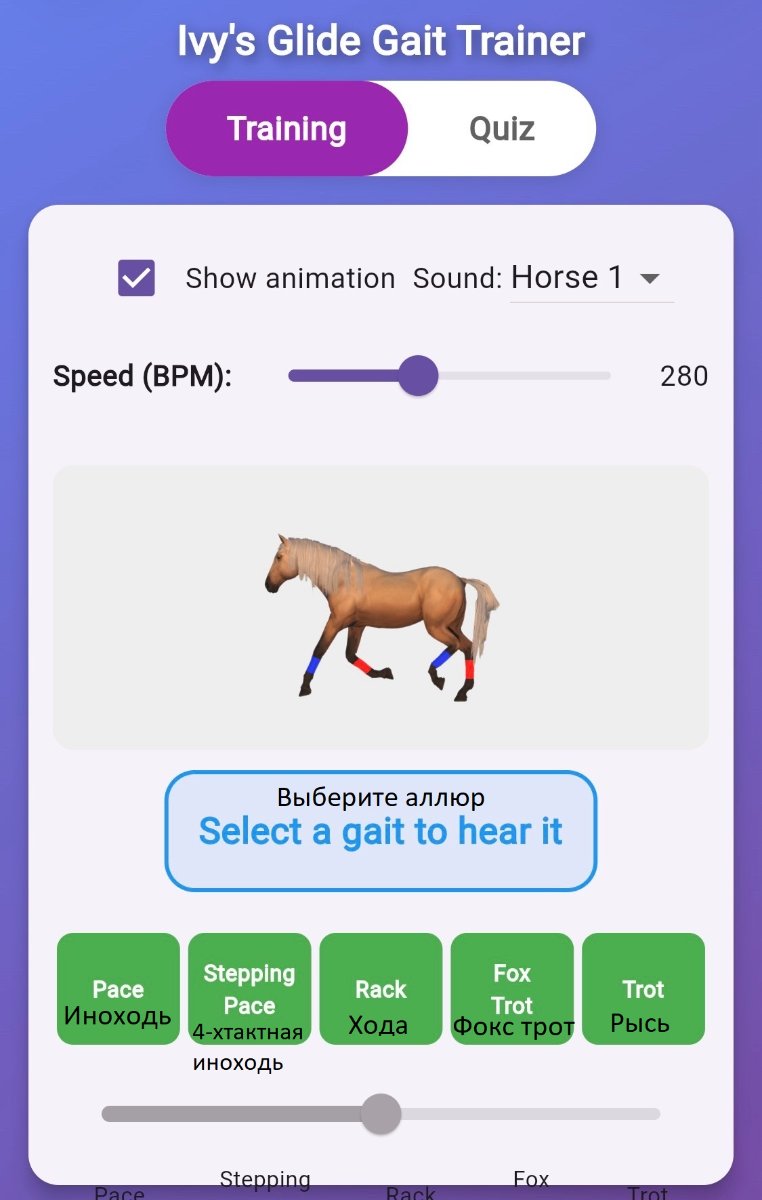Select the Training tab
The image size is (762, 1200).
(286, 129)
